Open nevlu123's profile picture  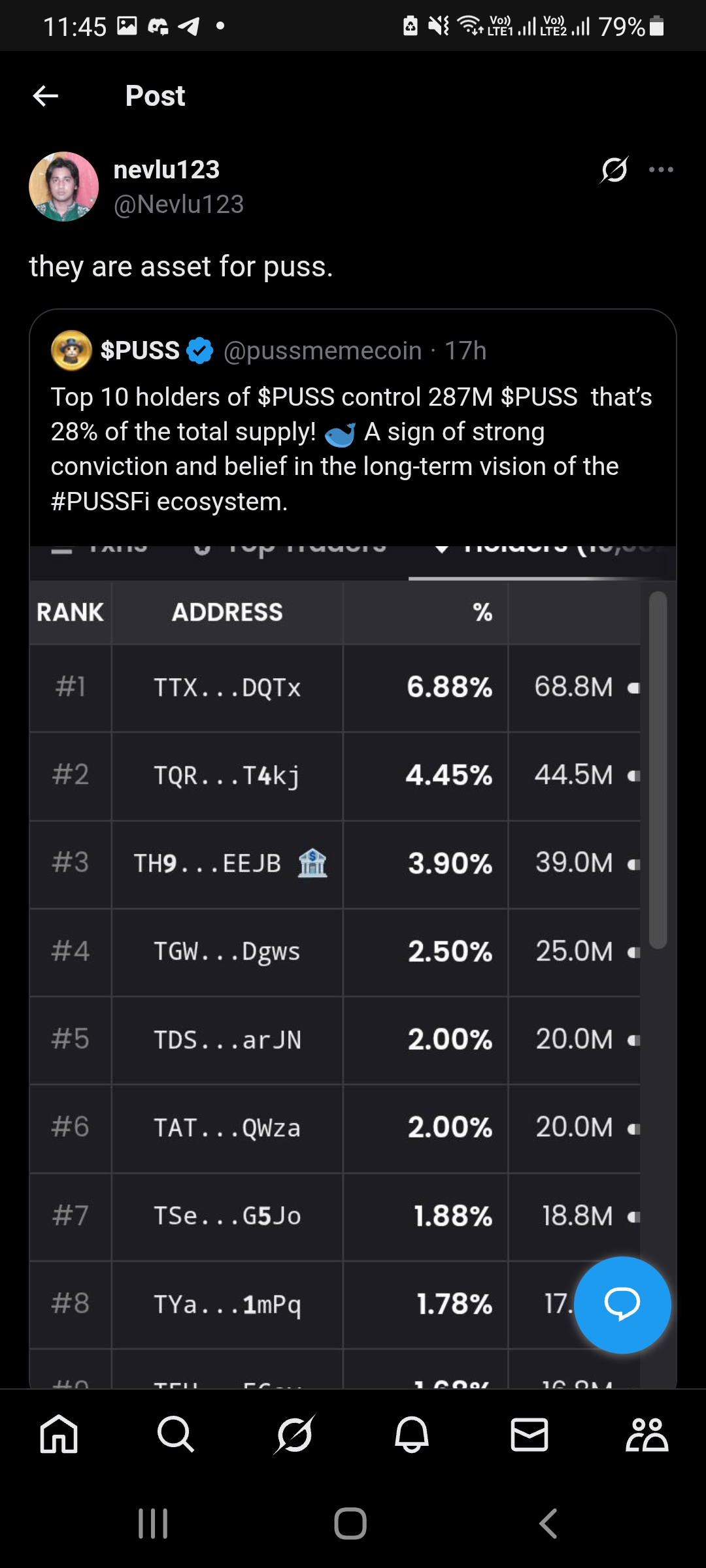(x=63, y=187)
